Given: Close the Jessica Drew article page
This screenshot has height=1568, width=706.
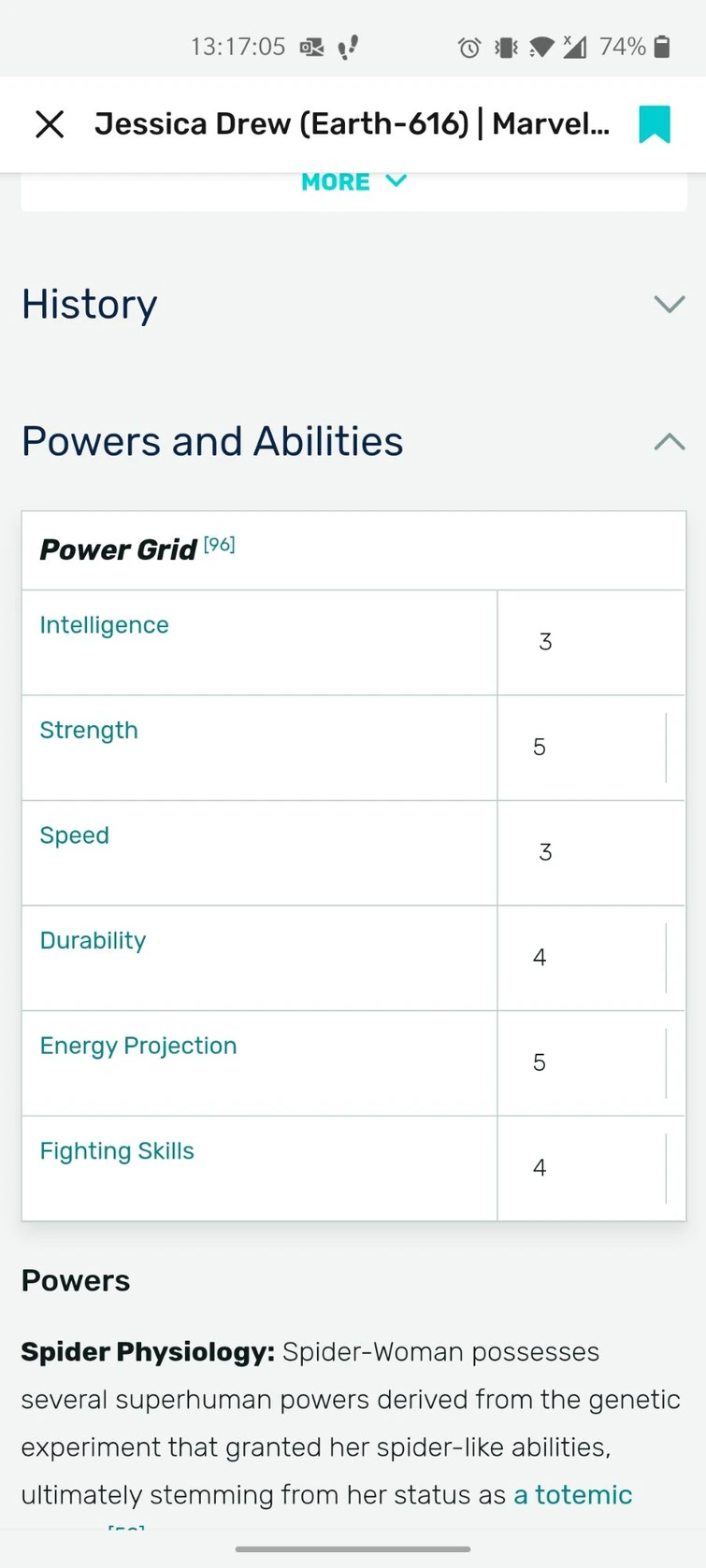Looking at the screenshot, I should (50, 123).
